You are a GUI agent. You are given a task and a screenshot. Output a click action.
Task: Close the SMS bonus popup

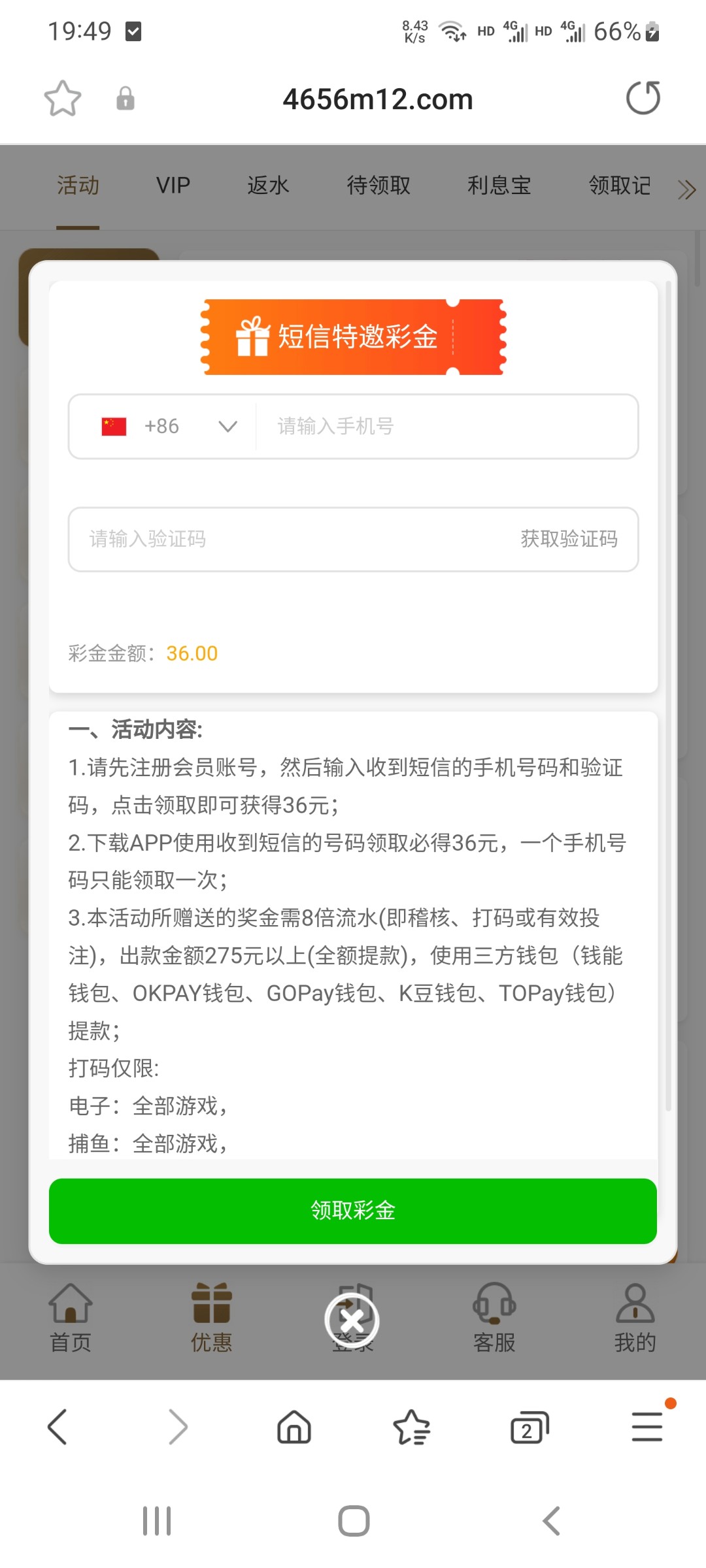352,1321
